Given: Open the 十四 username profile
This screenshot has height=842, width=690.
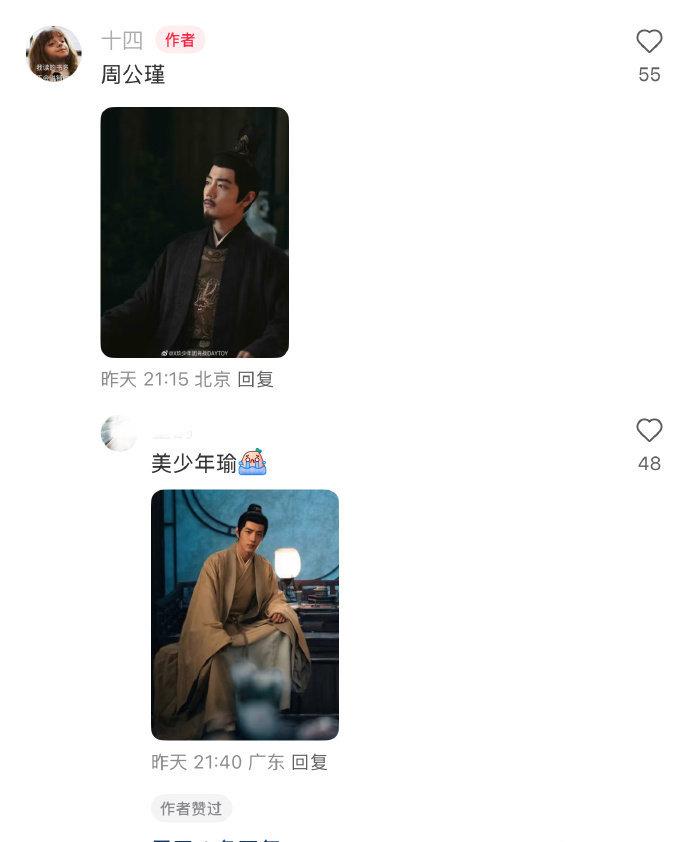Looking at the screenshot, I should pos(122,40).
